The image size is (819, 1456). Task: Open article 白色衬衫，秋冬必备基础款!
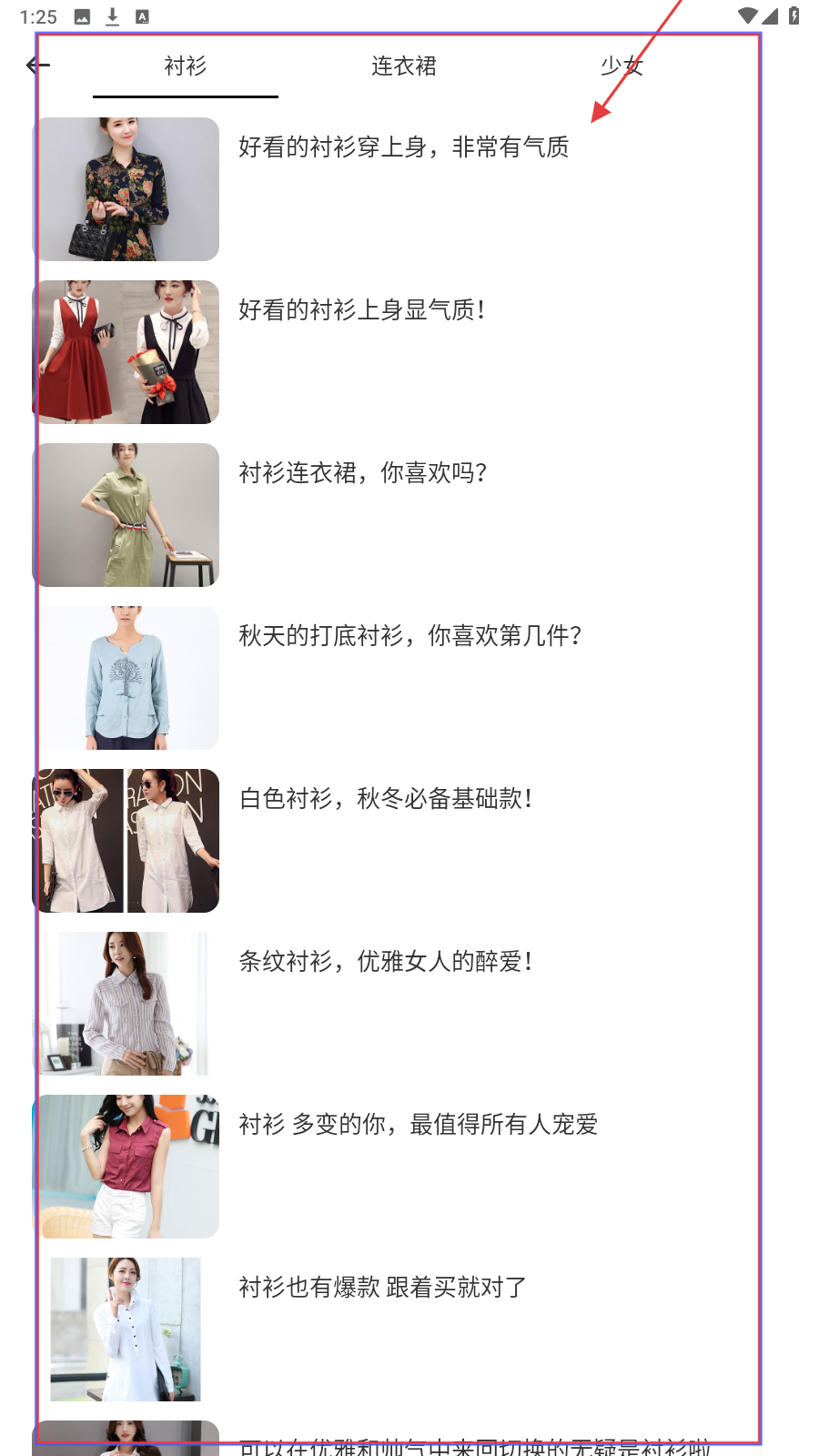[385, 799]
